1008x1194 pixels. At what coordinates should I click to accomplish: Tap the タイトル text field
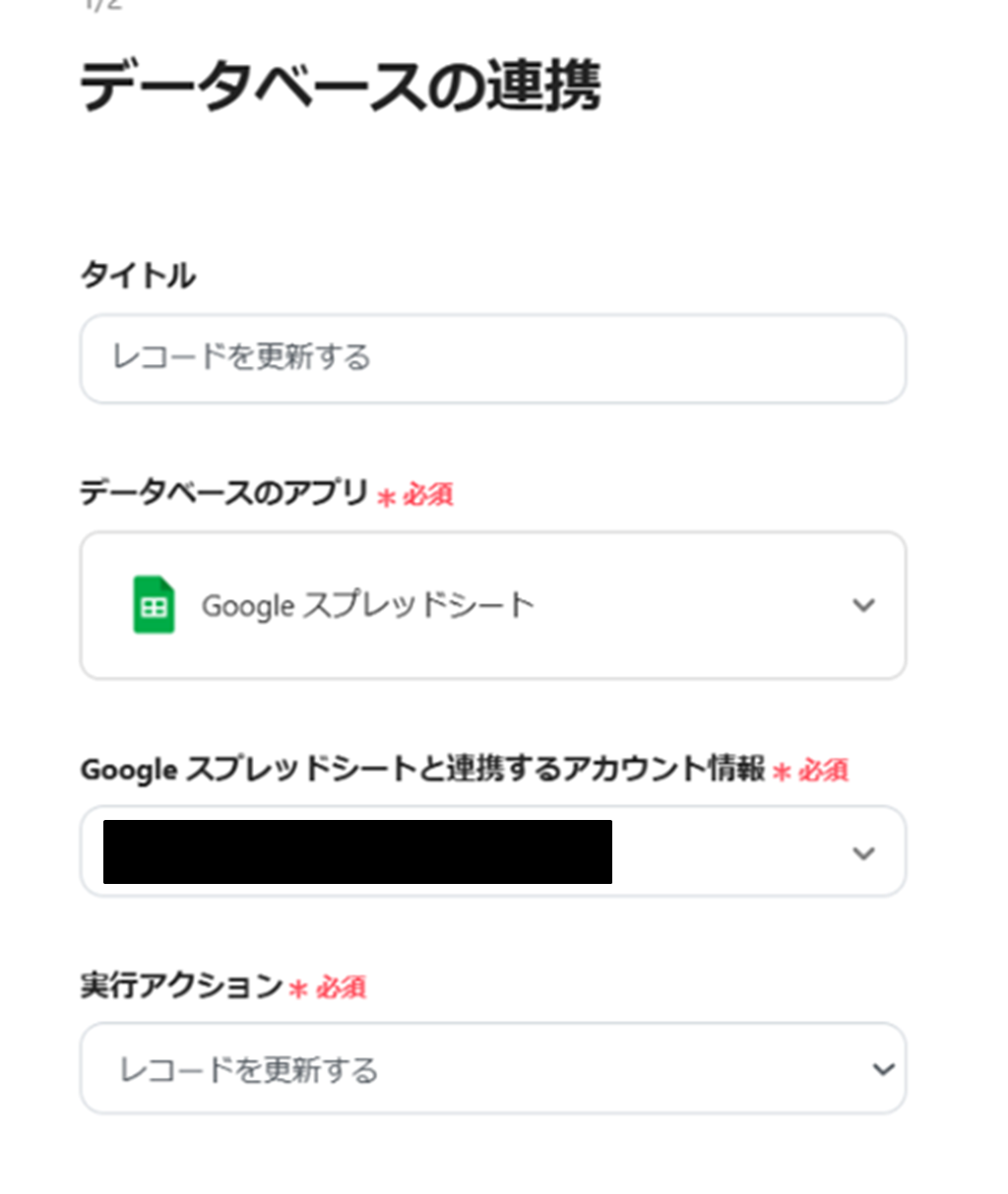pyautogui.click(x=492, y=358)
